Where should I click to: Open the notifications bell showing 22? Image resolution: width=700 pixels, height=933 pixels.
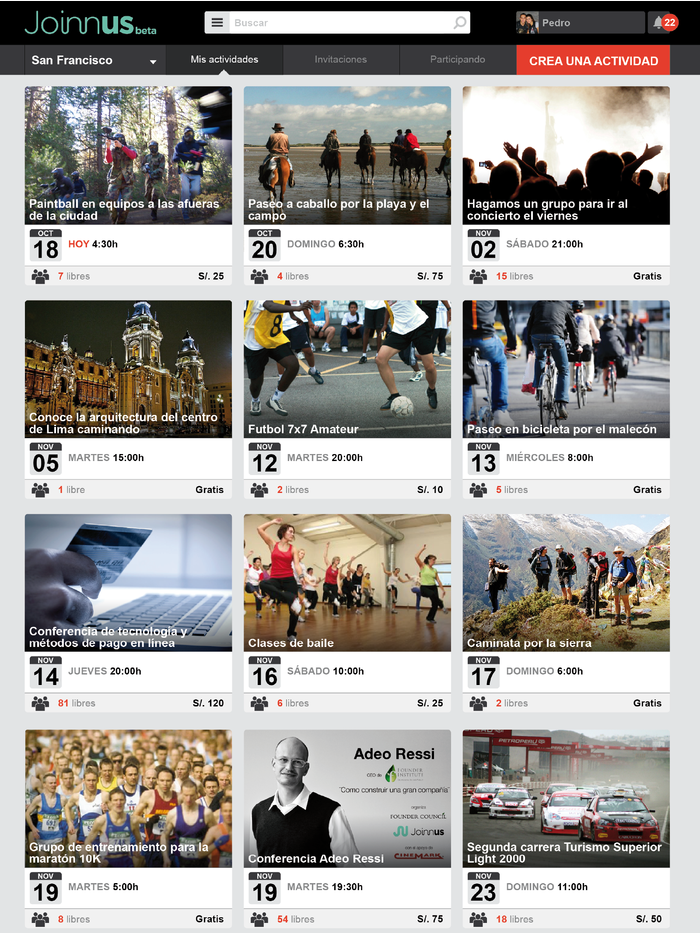coord(663,22)
